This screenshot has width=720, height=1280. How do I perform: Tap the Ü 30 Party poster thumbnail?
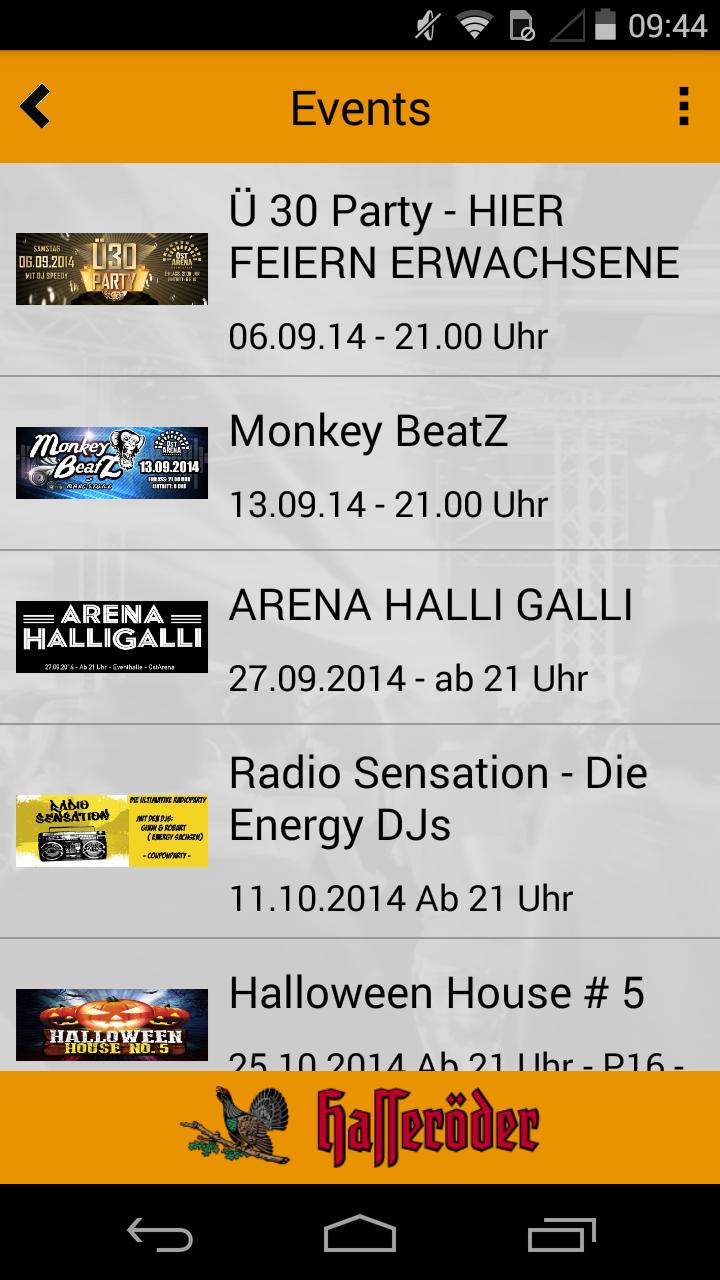(111, 268)
